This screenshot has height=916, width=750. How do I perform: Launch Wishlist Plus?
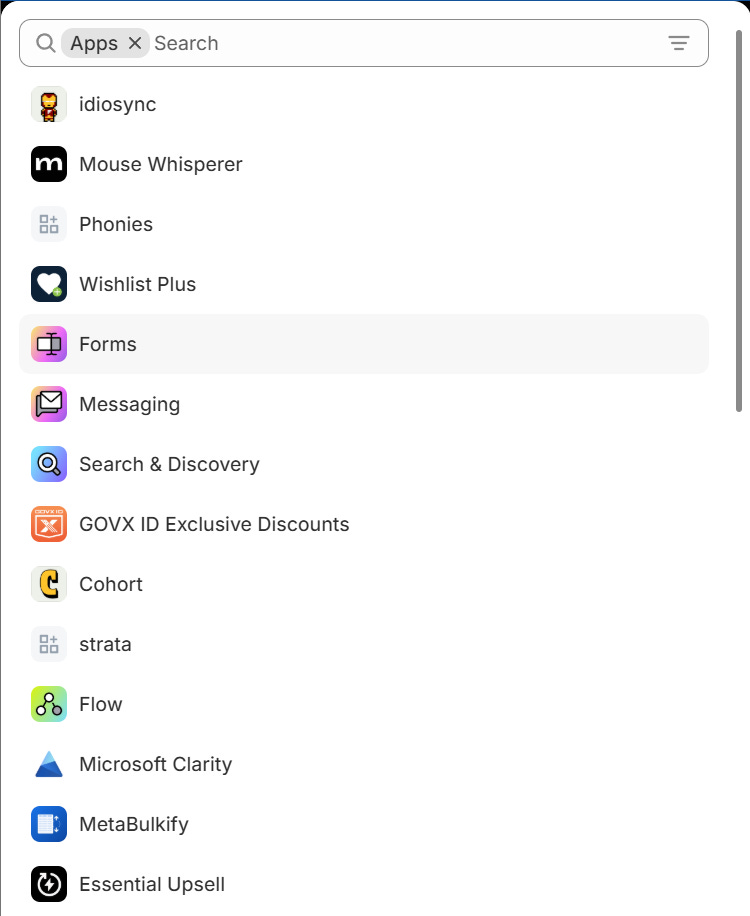click(x=364, y=284)
